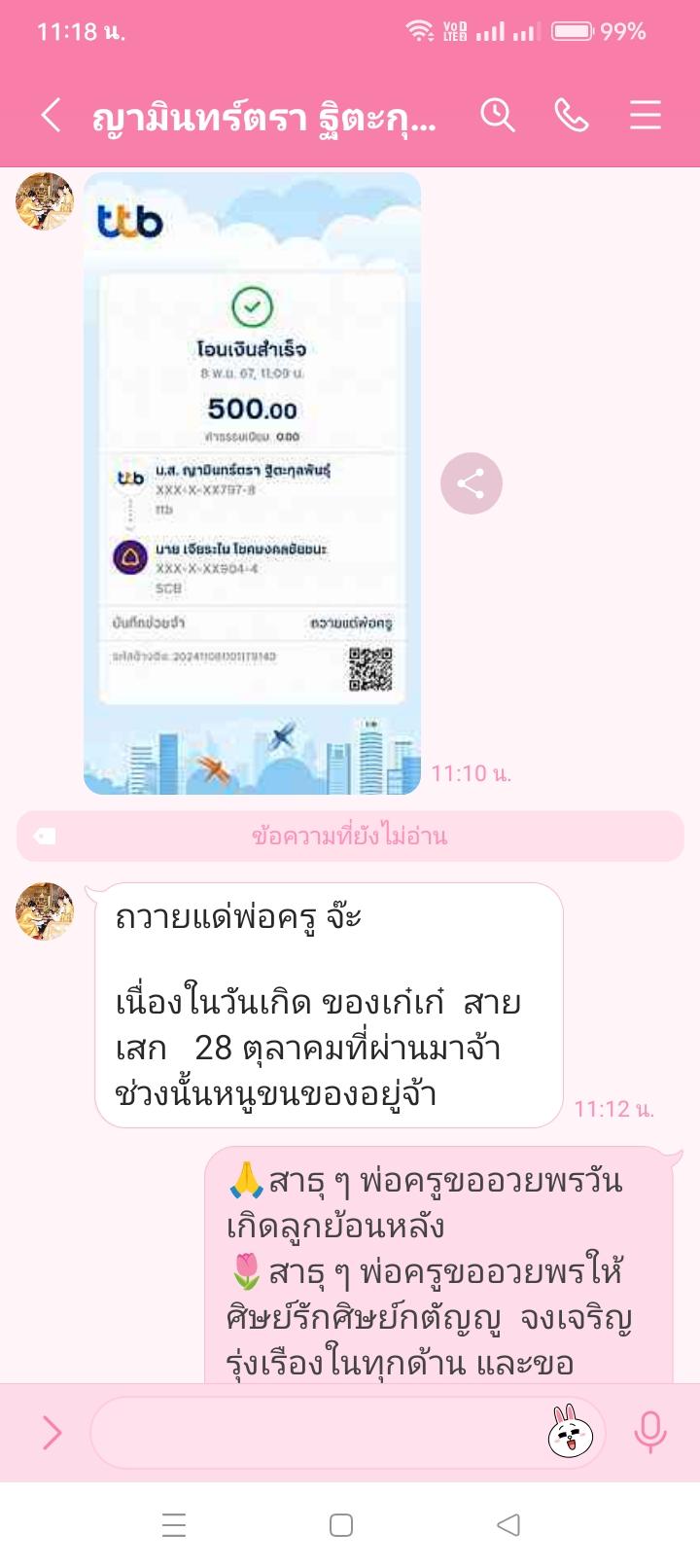Image resolution: width=700 pixels, height=1568 pixels.
Task: Go to the phone's home screen
Action: click(x=341, y=1524)
